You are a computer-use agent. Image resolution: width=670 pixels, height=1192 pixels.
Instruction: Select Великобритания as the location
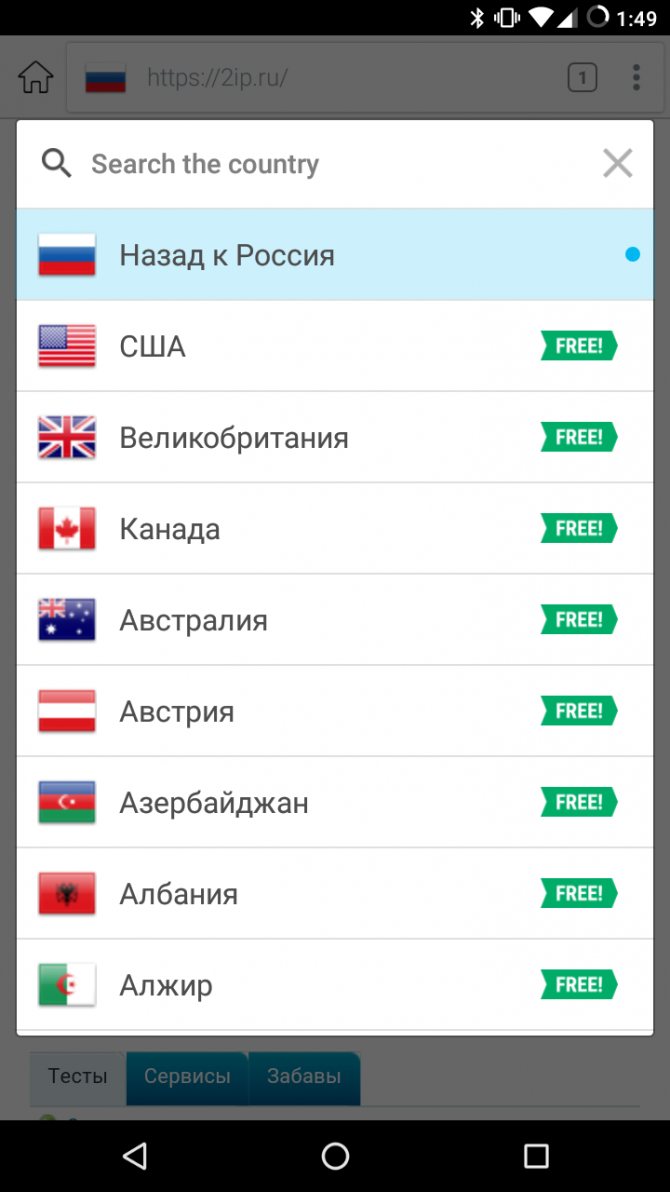pos(335,437)
